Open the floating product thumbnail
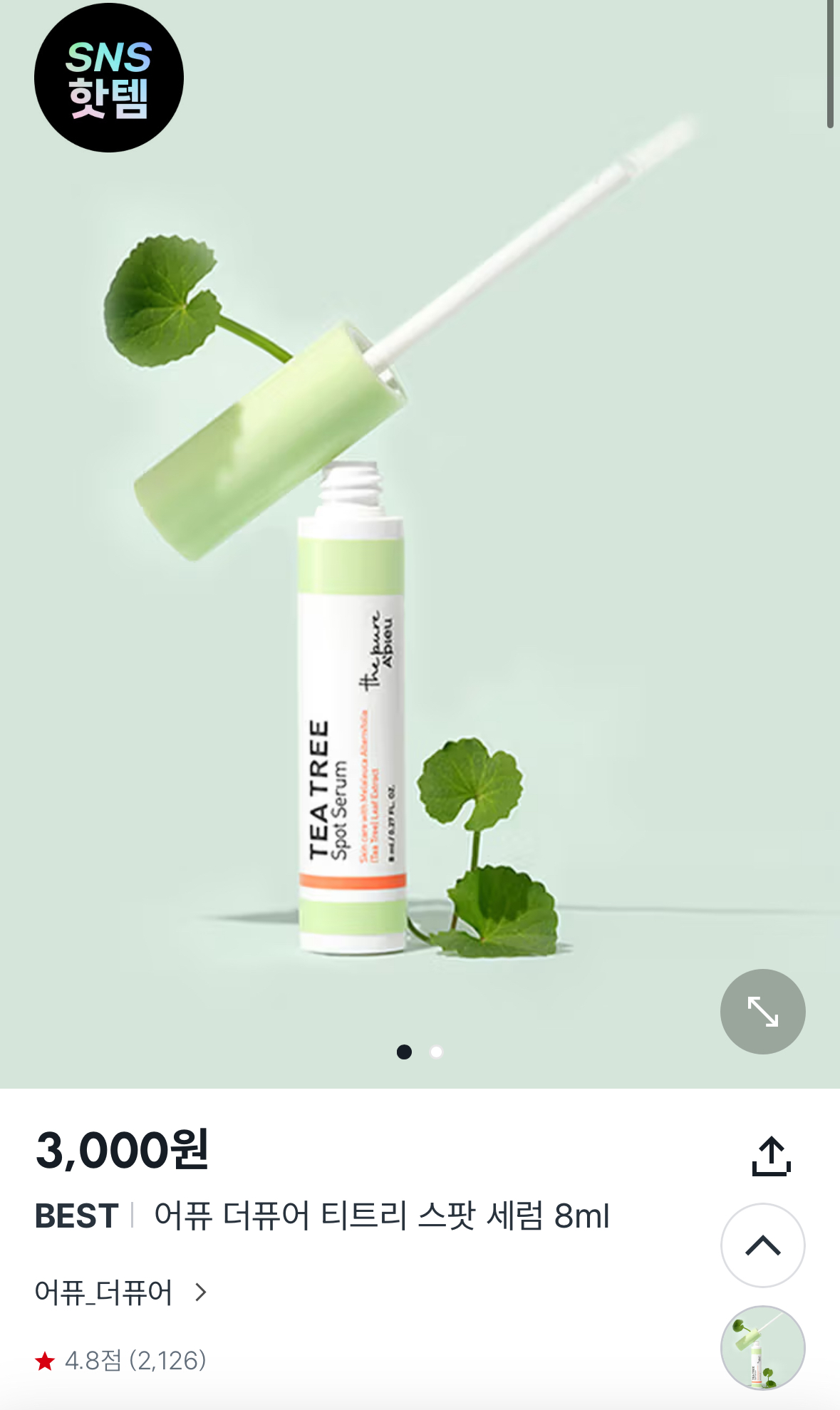The width and height of the screenshot is (840, 1410). pos(762,1347)
